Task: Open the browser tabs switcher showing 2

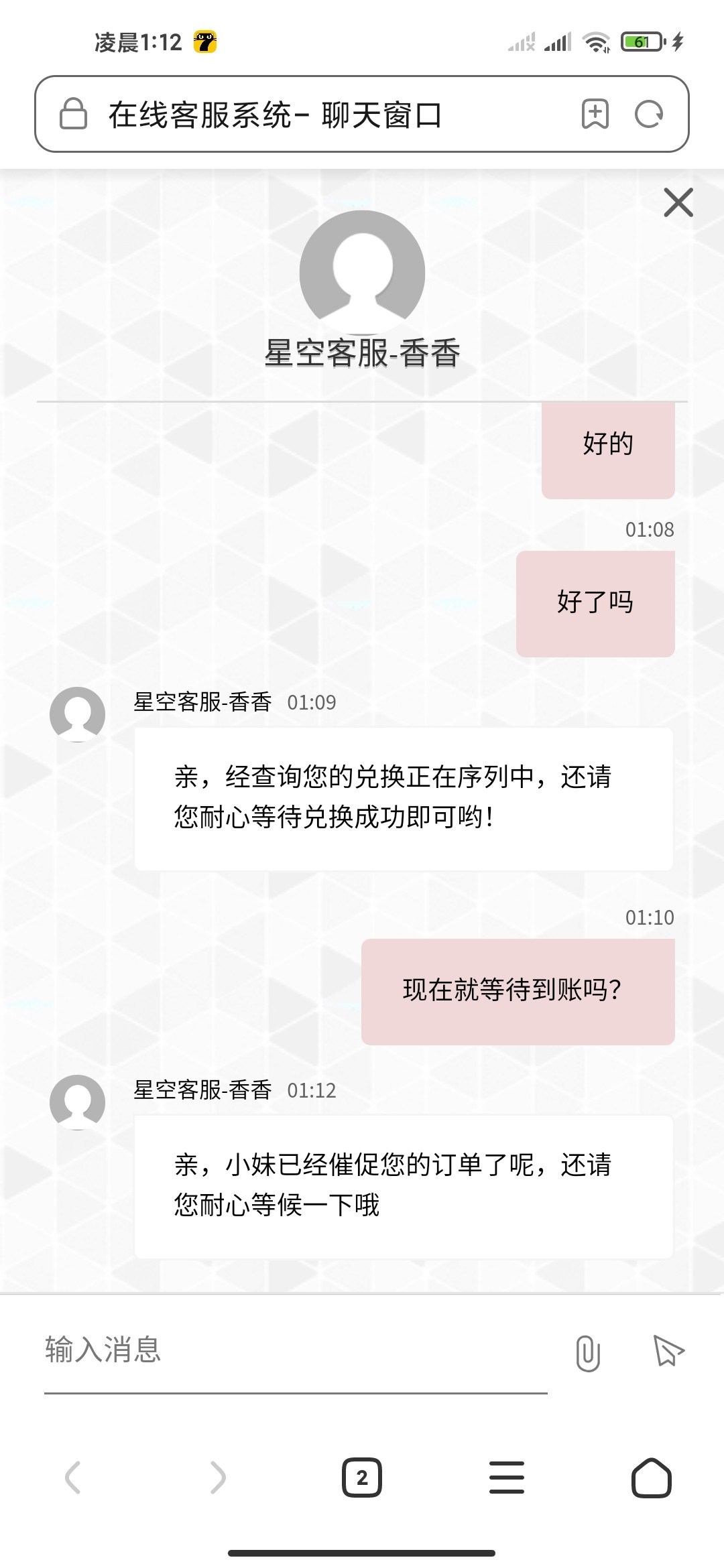Action: tap(362, 1477)
